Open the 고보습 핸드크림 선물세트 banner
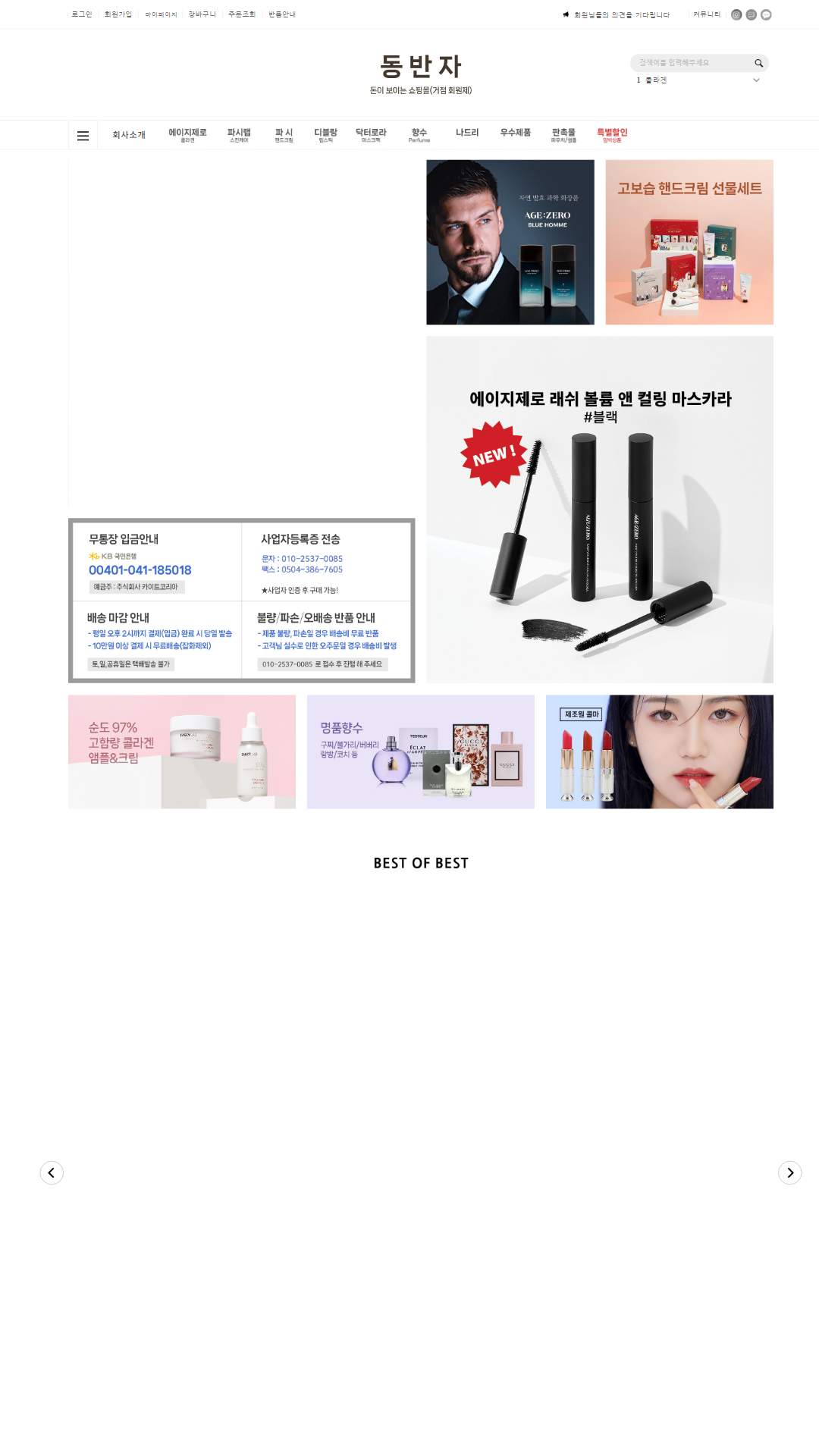This screenshot has height=1456, width=819. pos(689,242)
